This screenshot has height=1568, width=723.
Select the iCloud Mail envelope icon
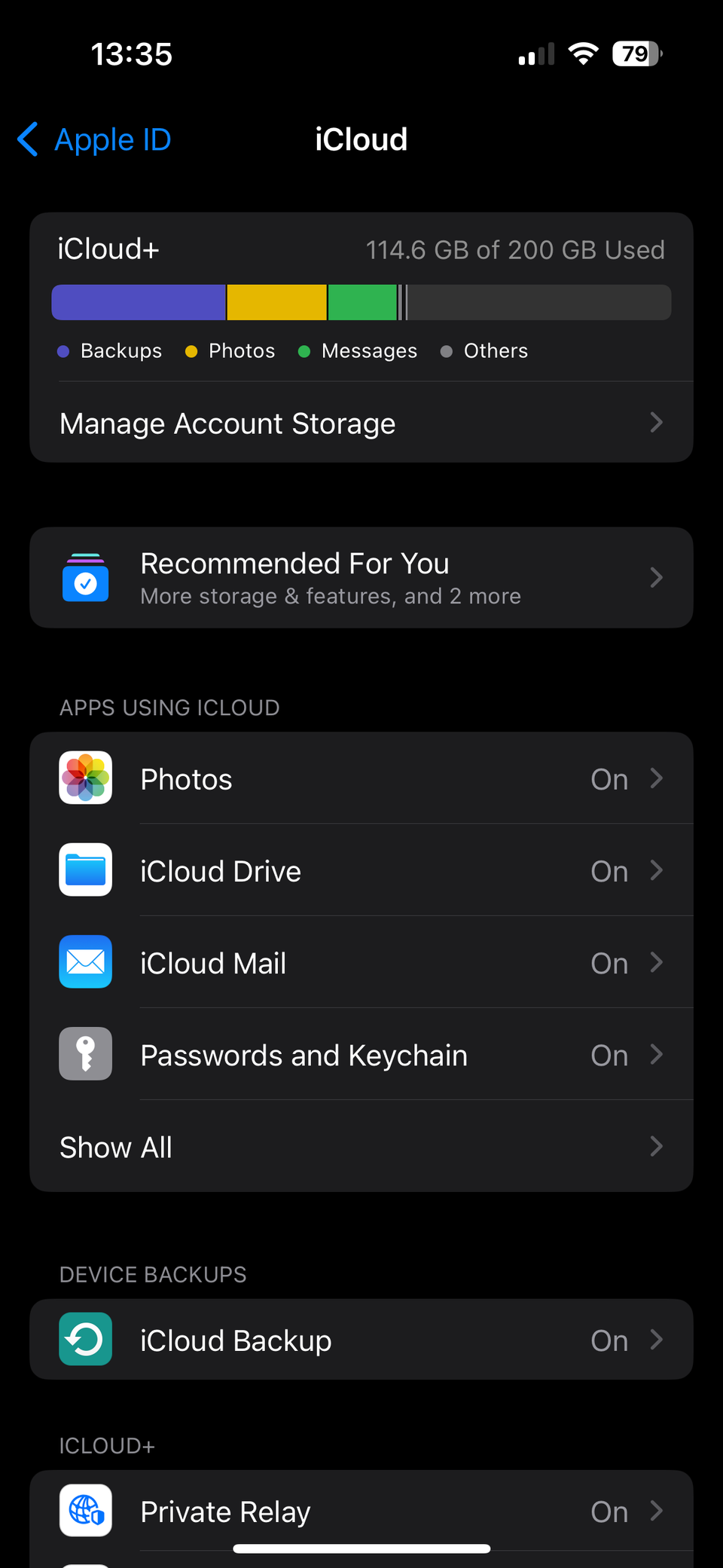pyautogui.click(x=85, y=961)
